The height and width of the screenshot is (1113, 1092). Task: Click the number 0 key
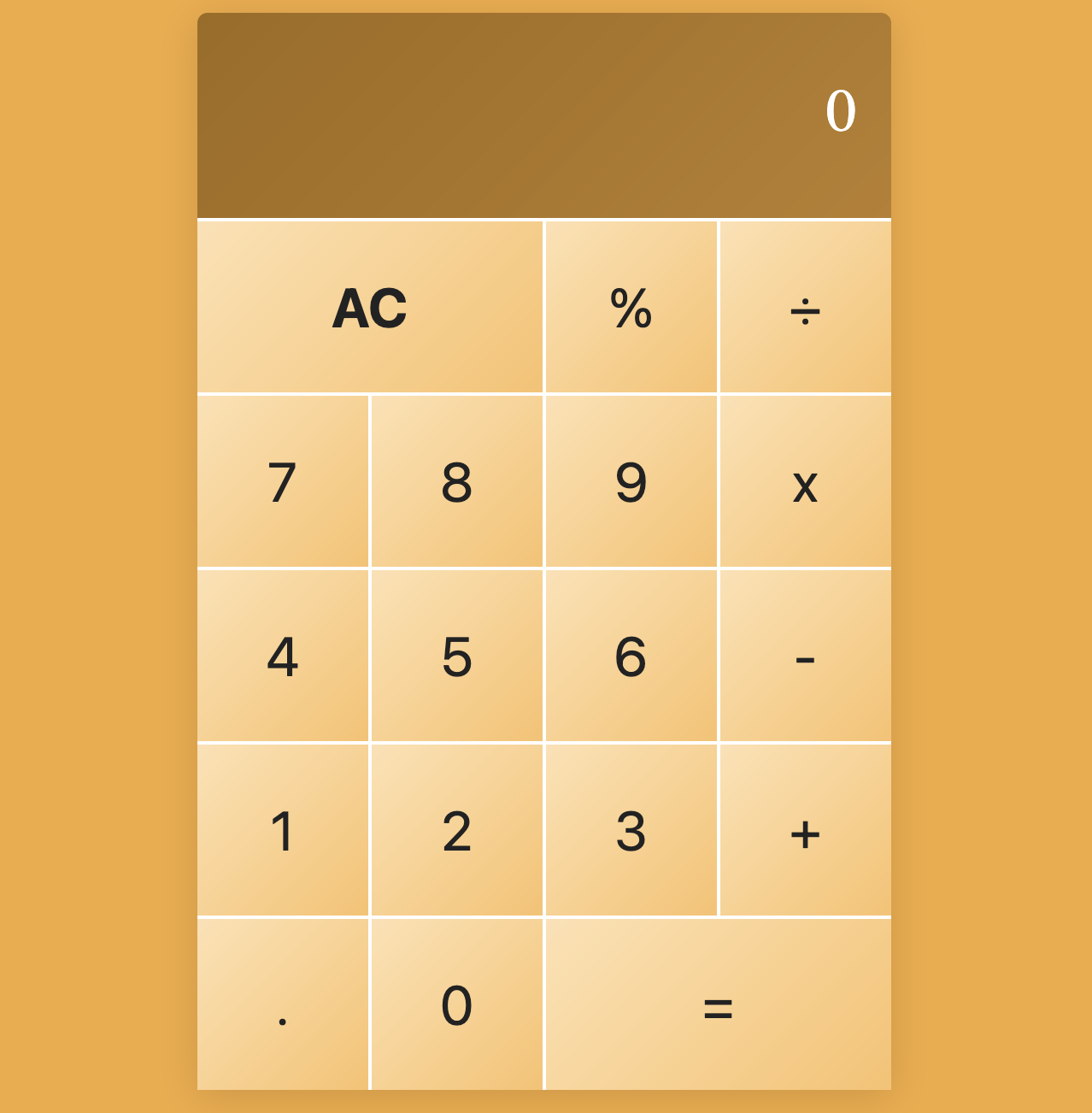point(457,1007)
